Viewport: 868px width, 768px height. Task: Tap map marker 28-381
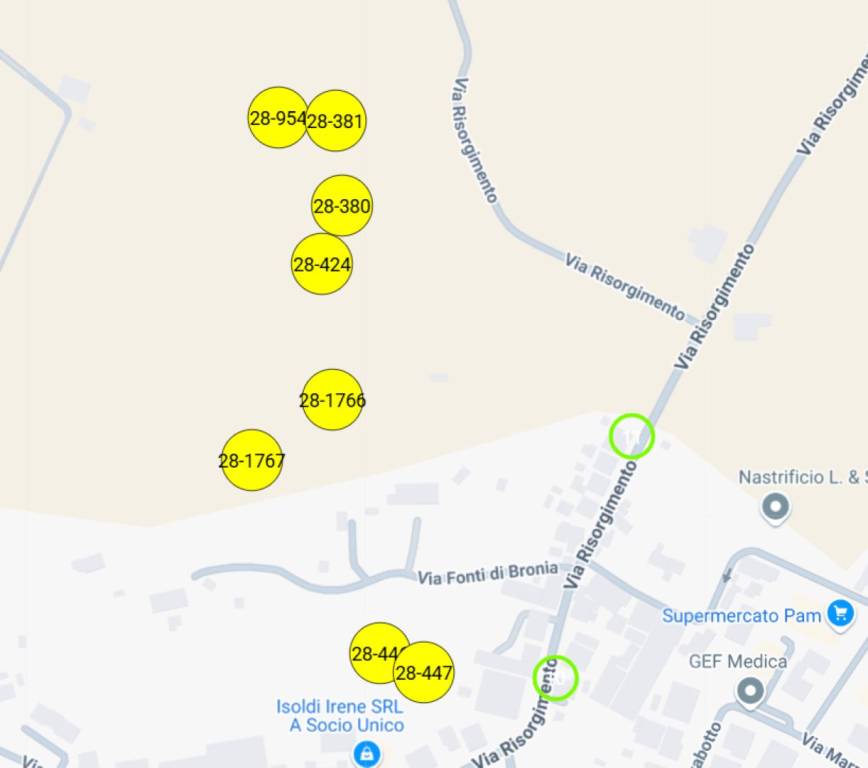point(336,121)
